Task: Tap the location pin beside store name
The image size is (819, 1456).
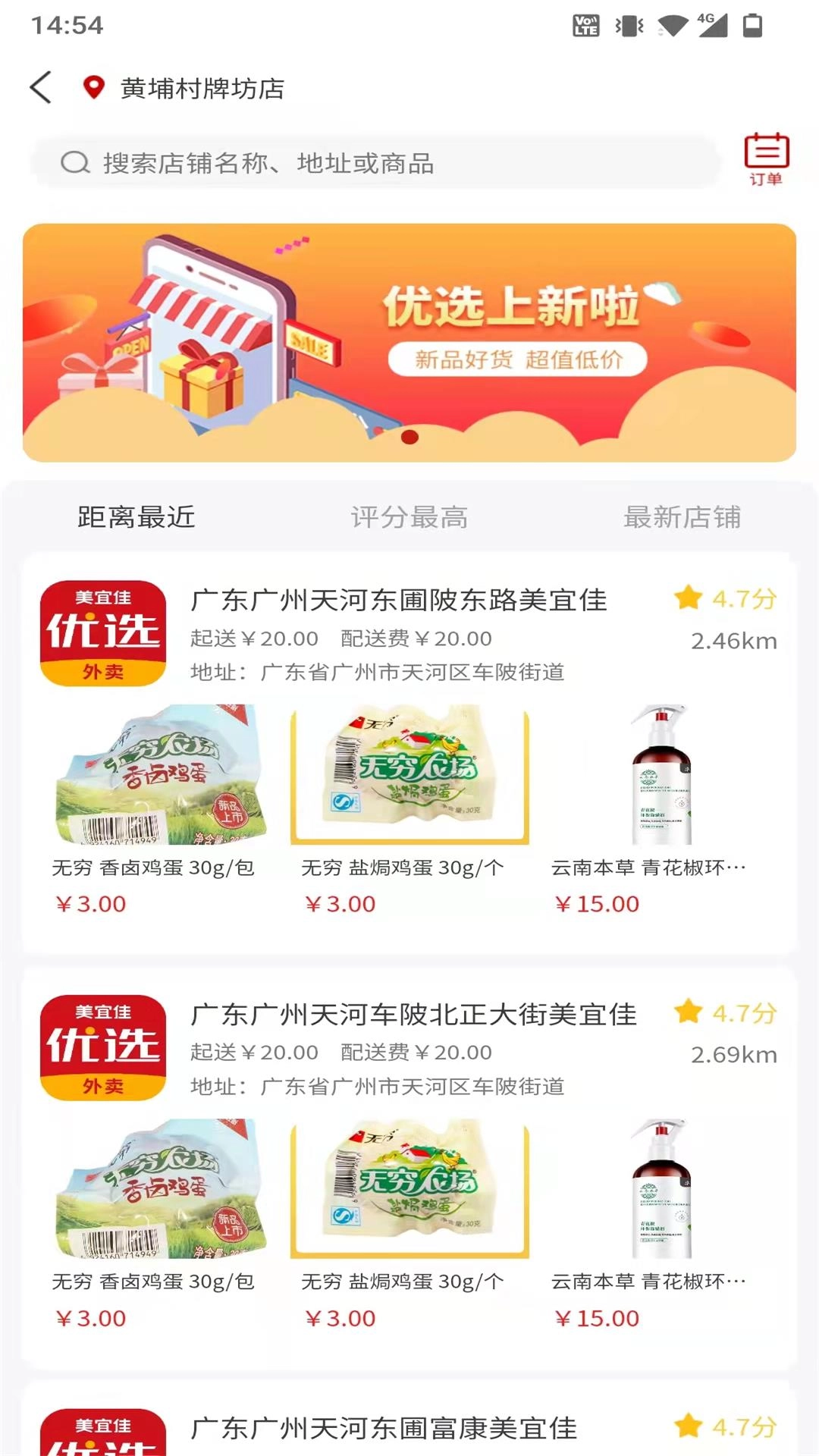Action: pyautogui.click(x=91, y=87)
